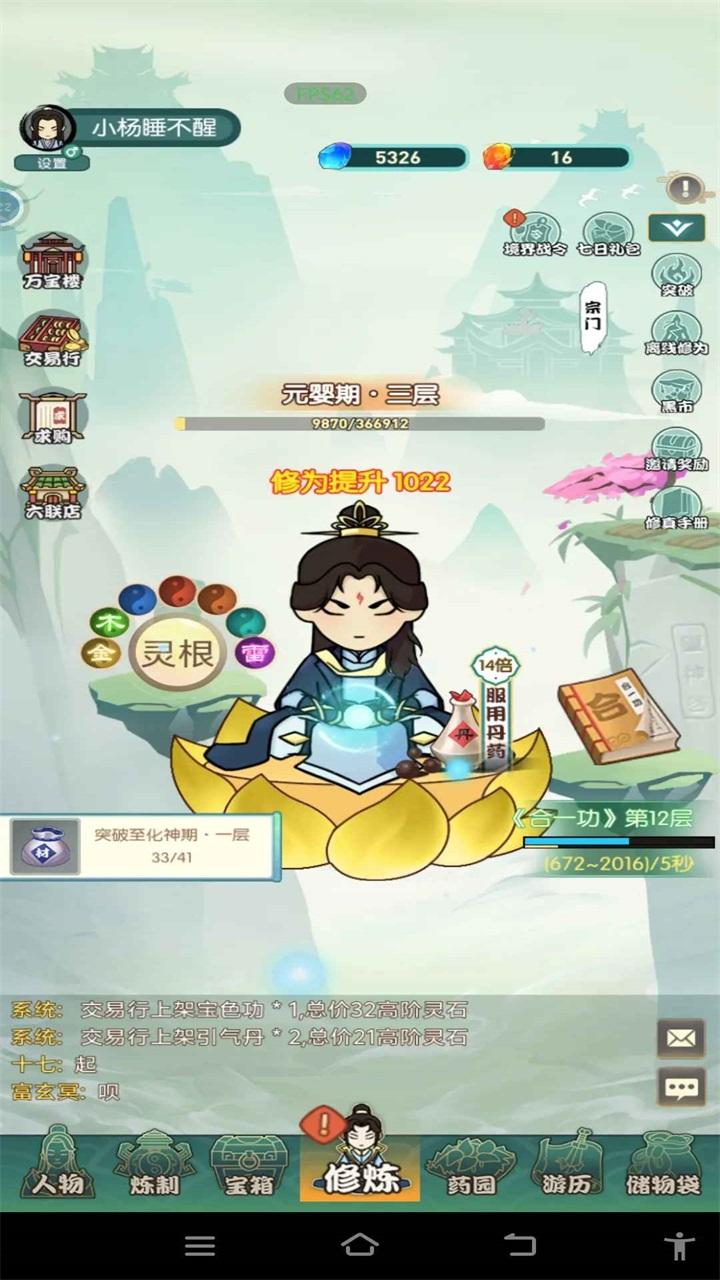720x1280 pixels.
Task: Open the mail envelope icon
Action: click(x=681, y=1038)
